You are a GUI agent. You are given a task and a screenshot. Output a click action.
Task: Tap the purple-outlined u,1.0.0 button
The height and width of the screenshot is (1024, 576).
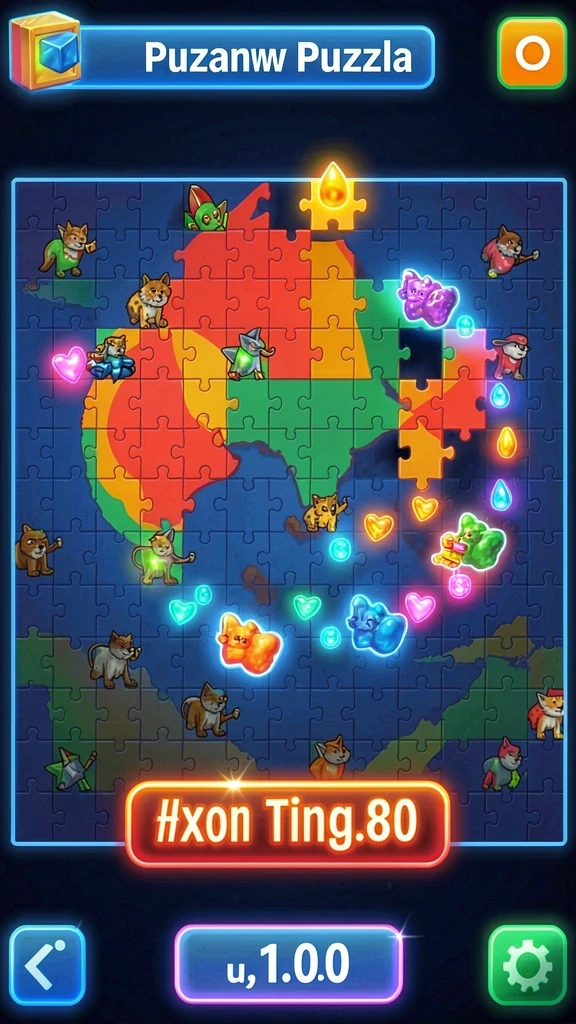pos(288,964)
